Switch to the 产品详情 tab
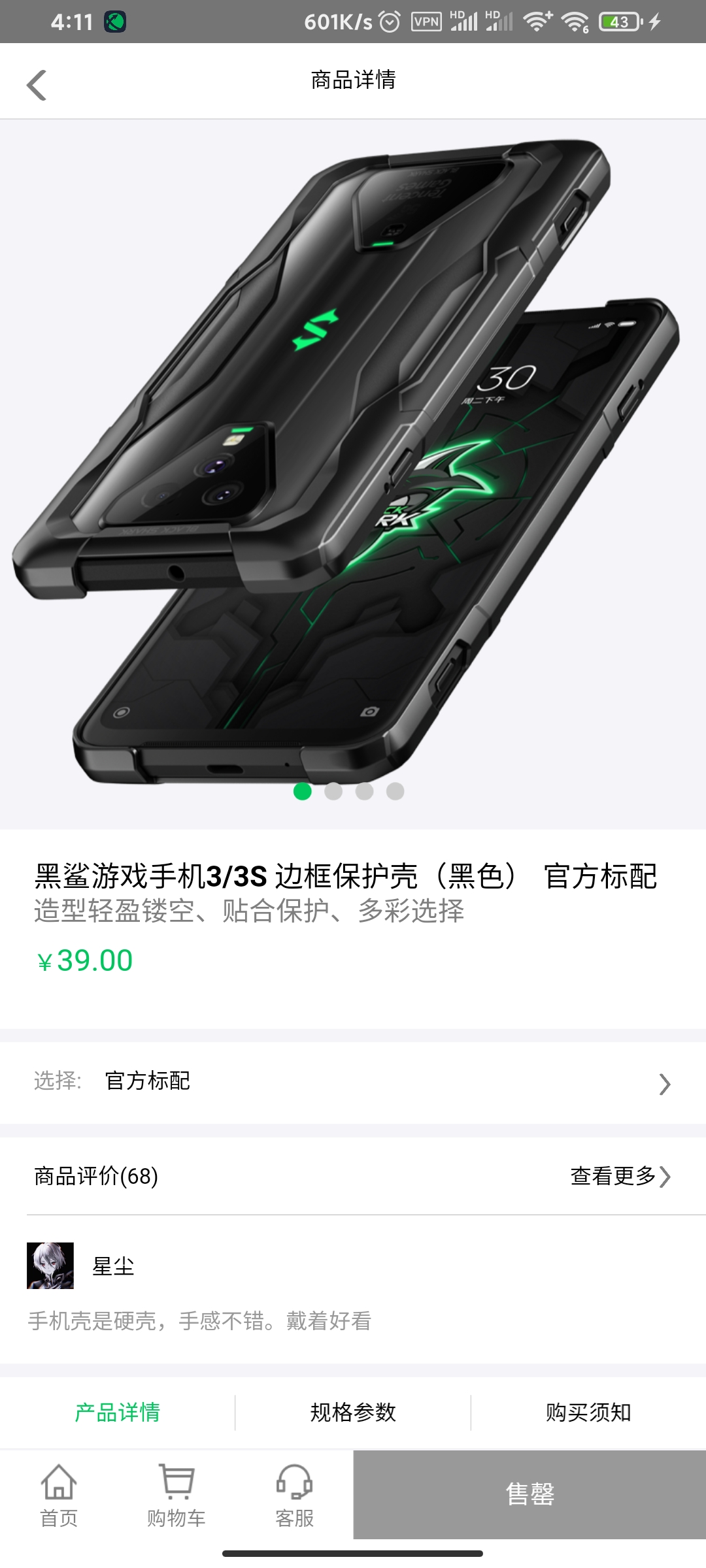Screen dimensions: 706x1568 point(118,1413)
